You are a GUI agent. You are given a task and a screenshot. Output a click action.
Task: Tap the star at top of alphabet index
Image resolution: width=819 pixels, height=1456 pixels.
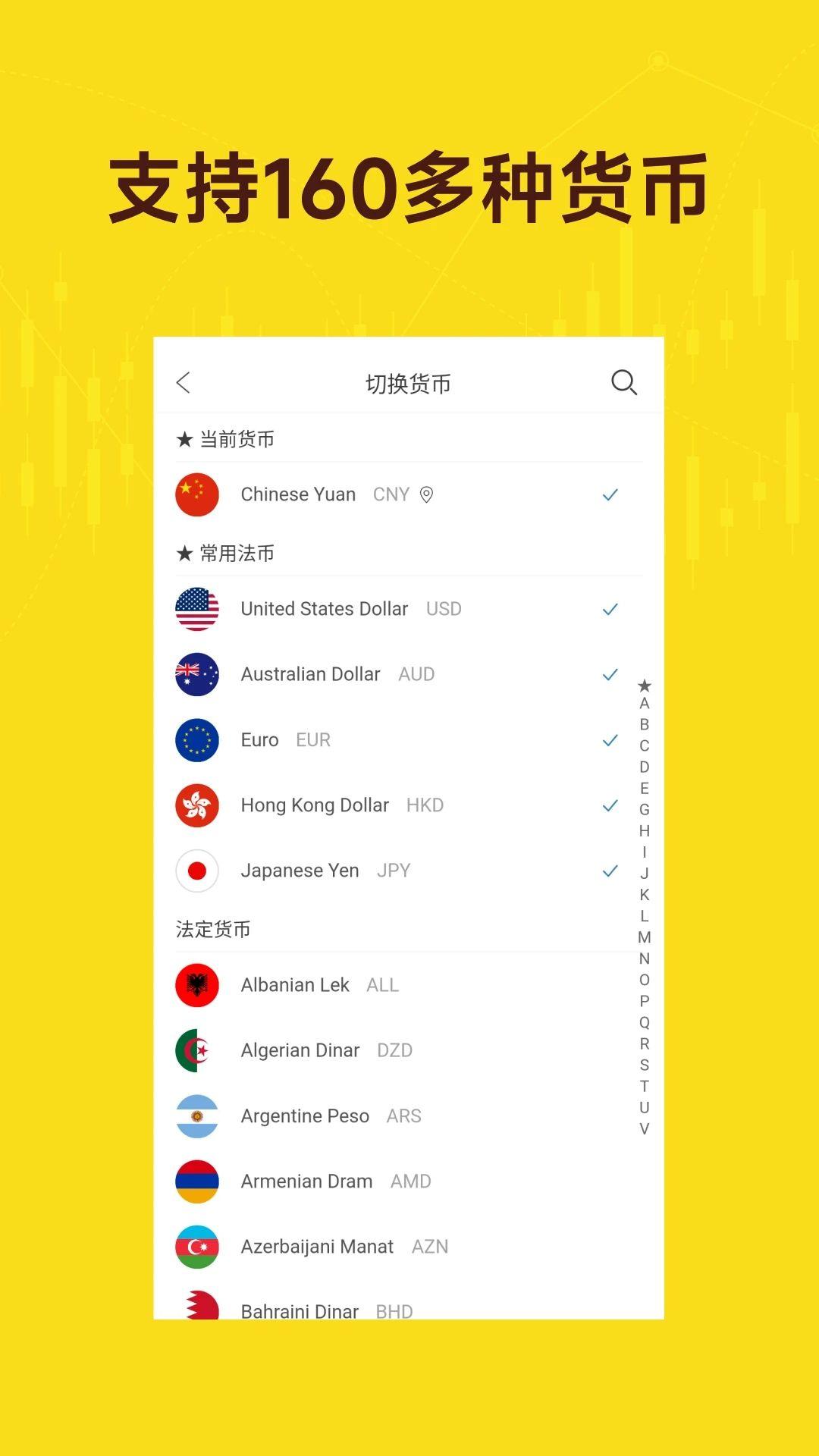click(644, 686)
